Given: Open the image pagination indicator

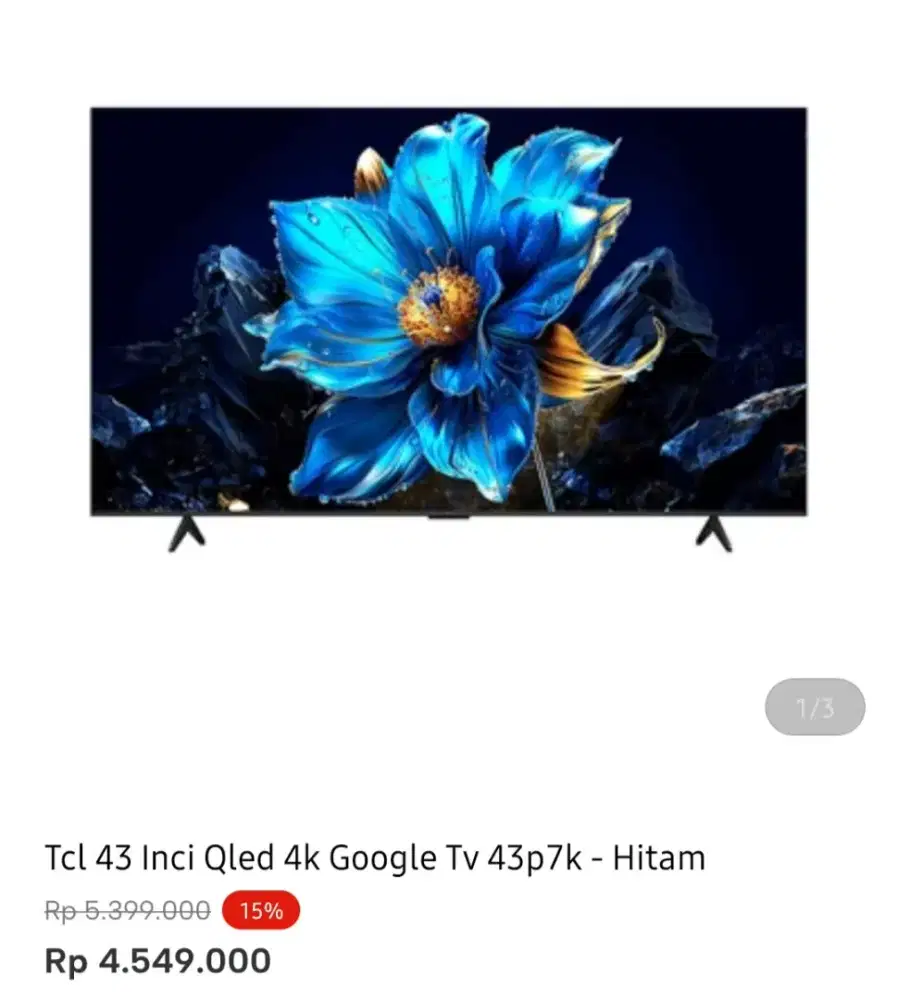Looking at the screenshot, I should pos(815,707).
